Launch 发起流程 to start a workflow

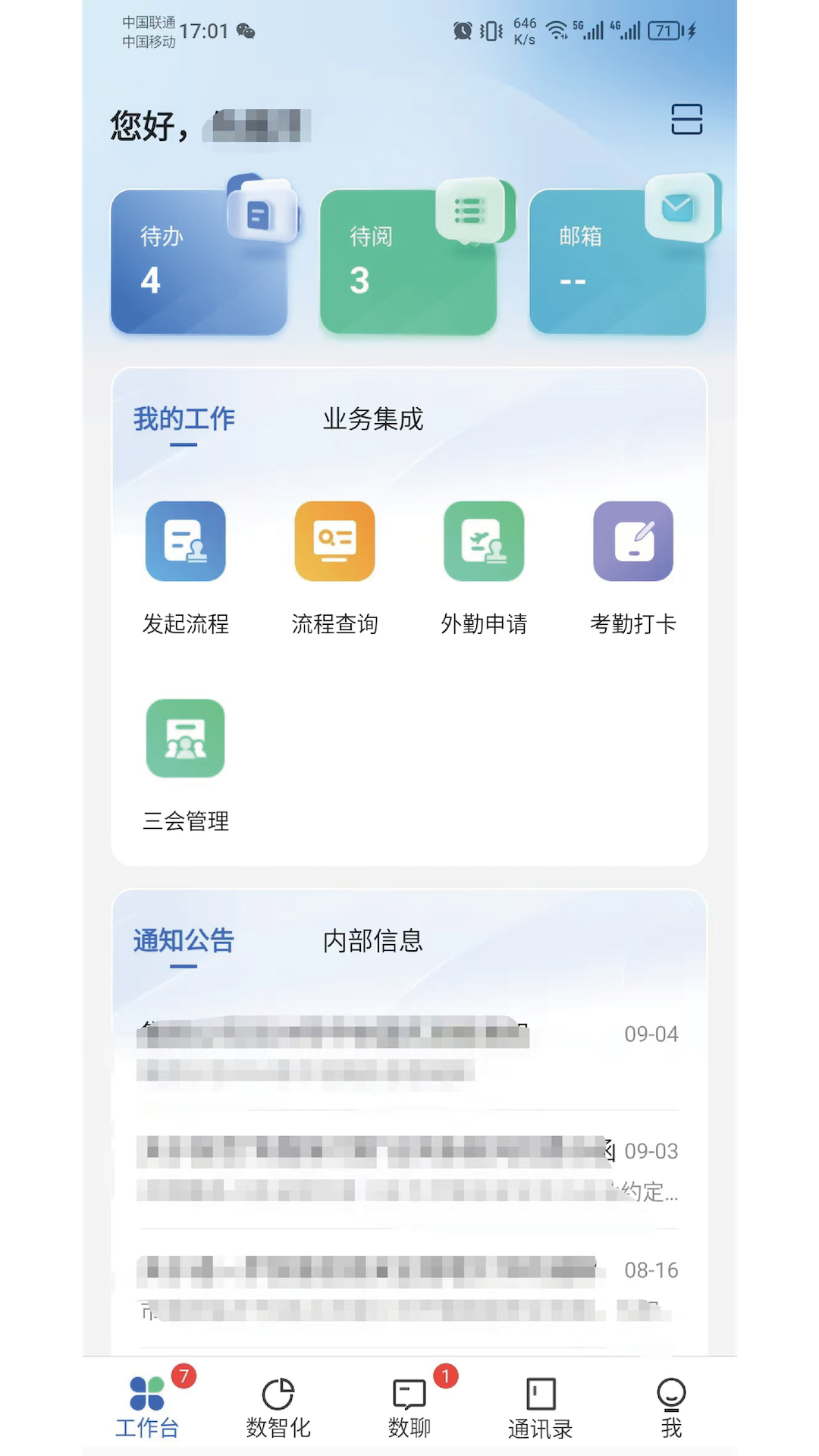pyautogui.click(x=186, y=568)
